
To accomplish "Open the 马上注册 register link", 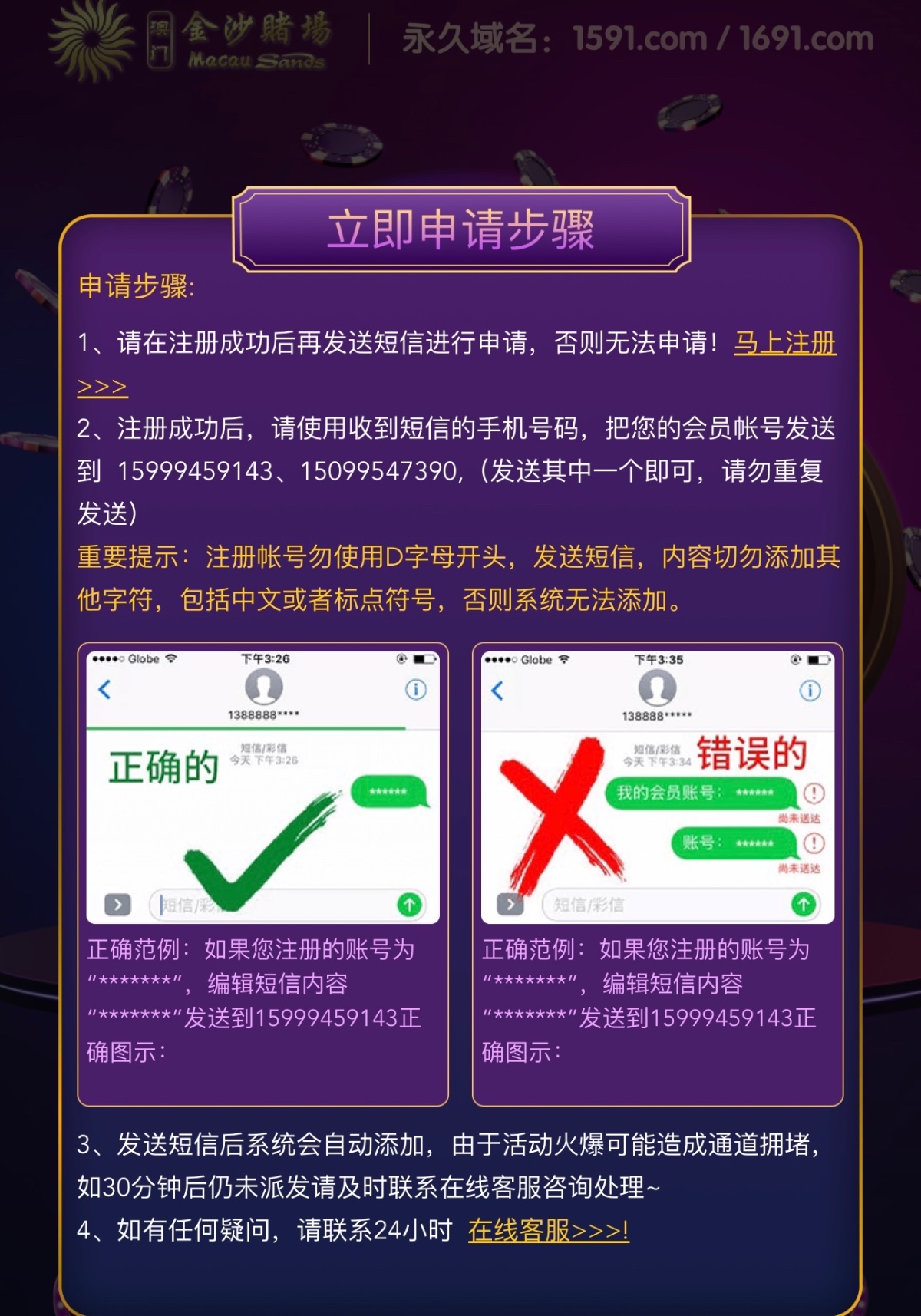I will coord(784,343).
